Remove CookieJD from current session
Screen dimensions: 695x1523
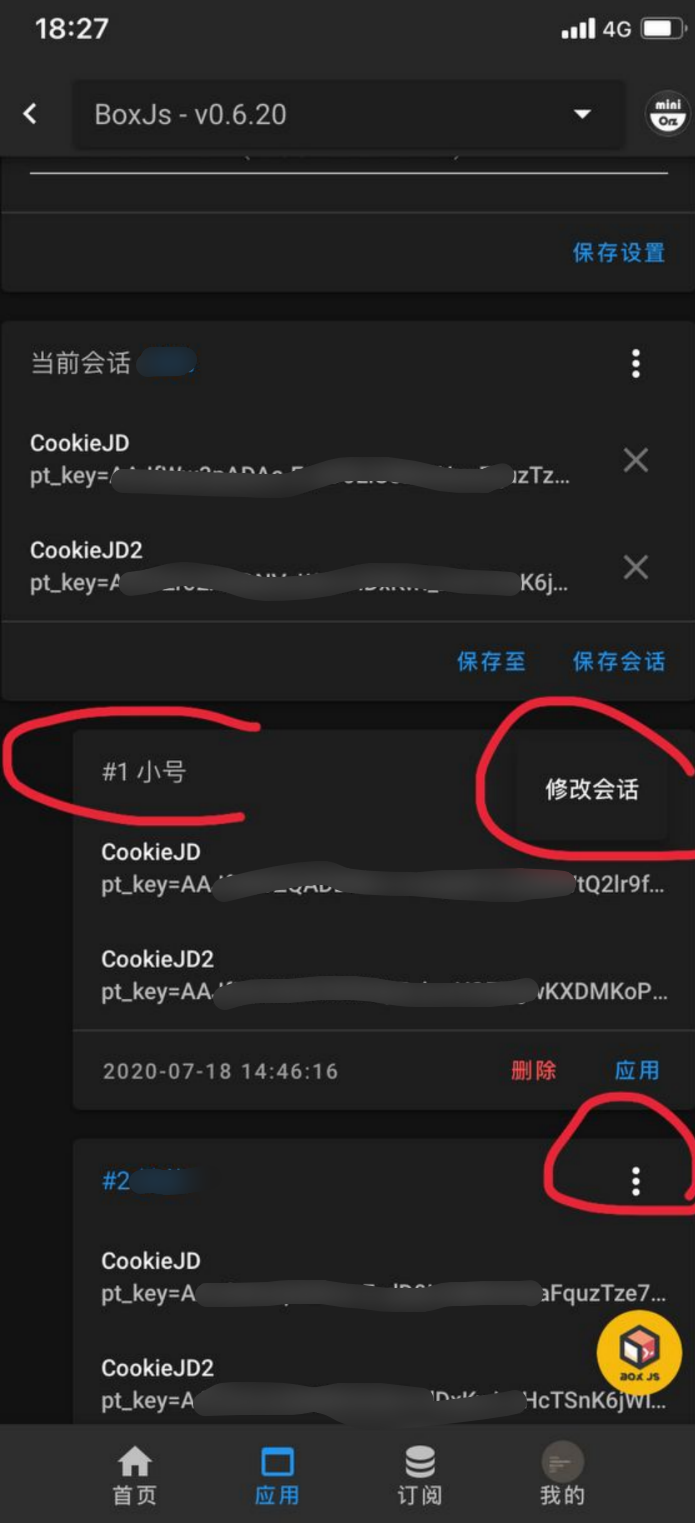click(x=635, y=460)
